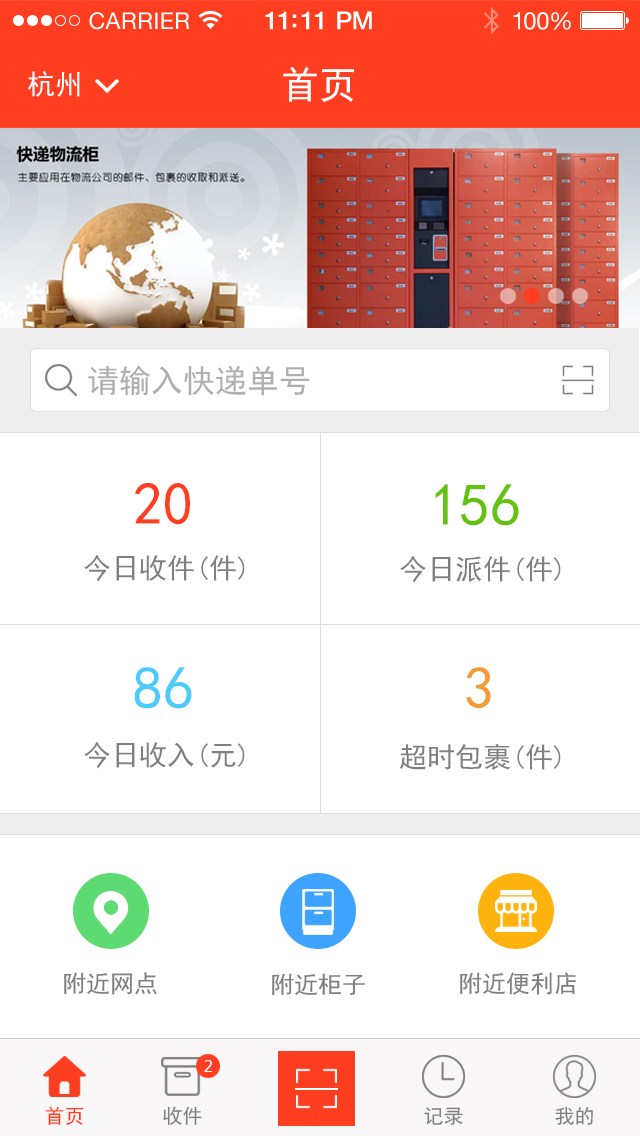Open the 杭州 city dropdown
Viewport: 640px width, 1136px height.
pos(73,85)
